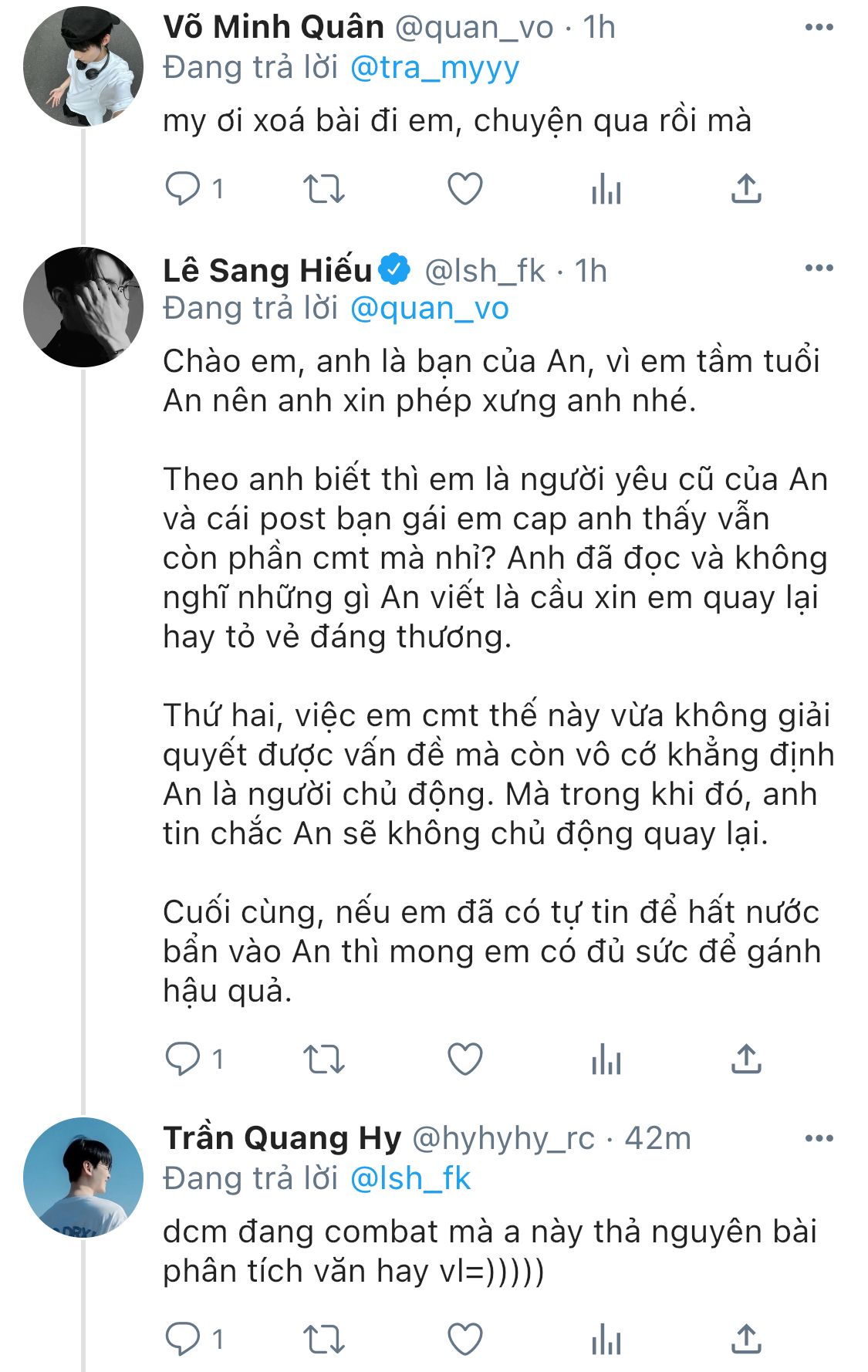View analytics for Võ Minh Quân's tweet
The image size is (868, 1372).
pyautogui.click(x=606, y=189)
